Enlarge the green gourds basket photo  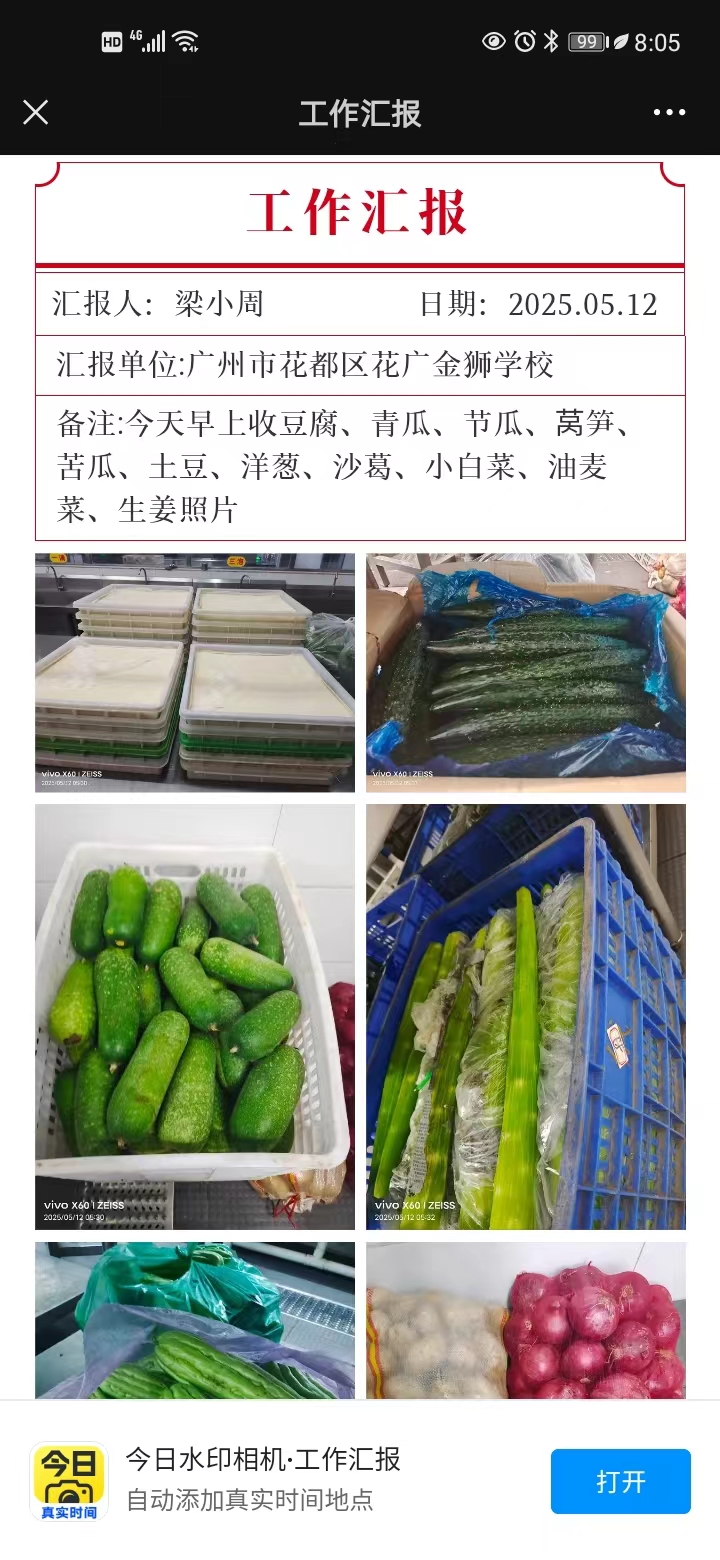[195, 1016]
